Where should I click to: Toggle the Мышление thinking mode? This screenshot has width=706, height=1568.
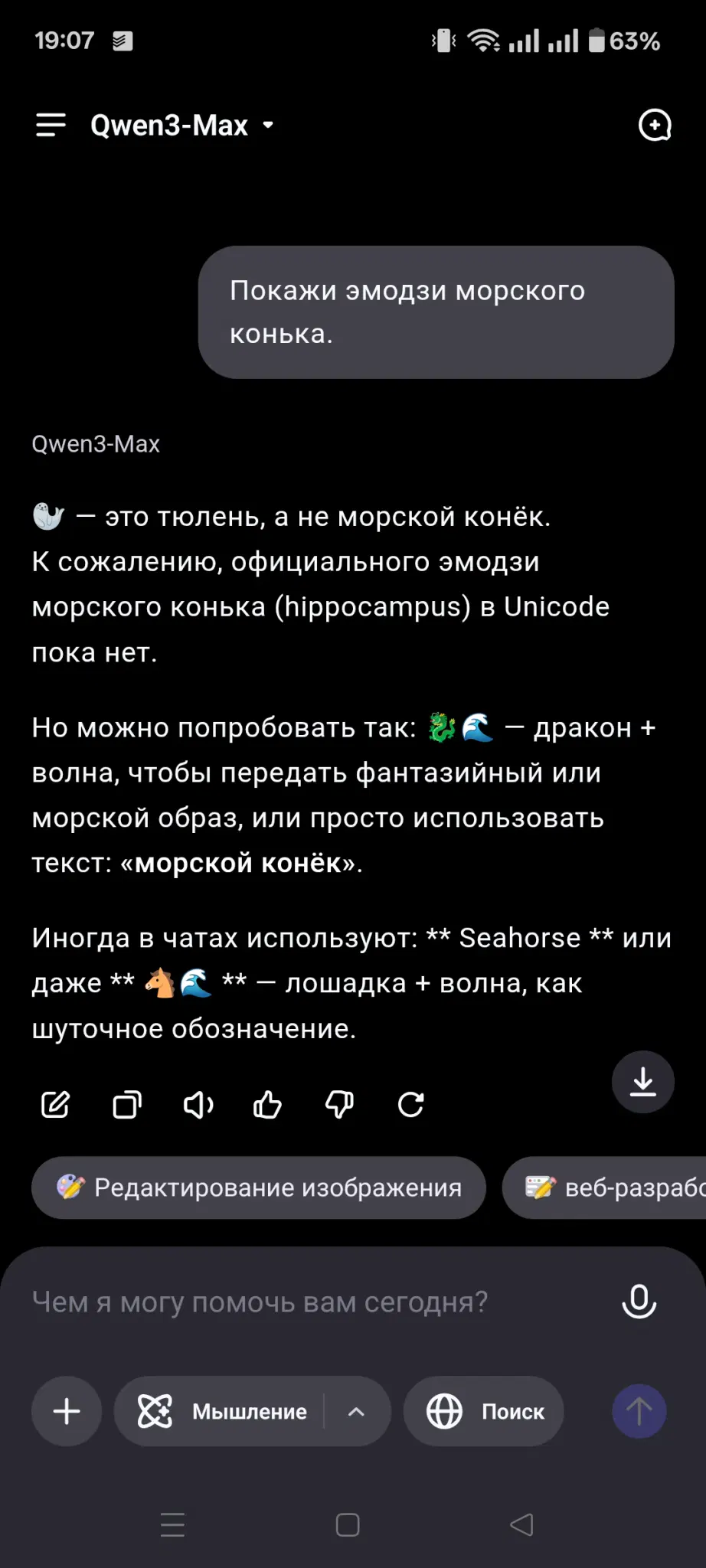click(222, 1411)
